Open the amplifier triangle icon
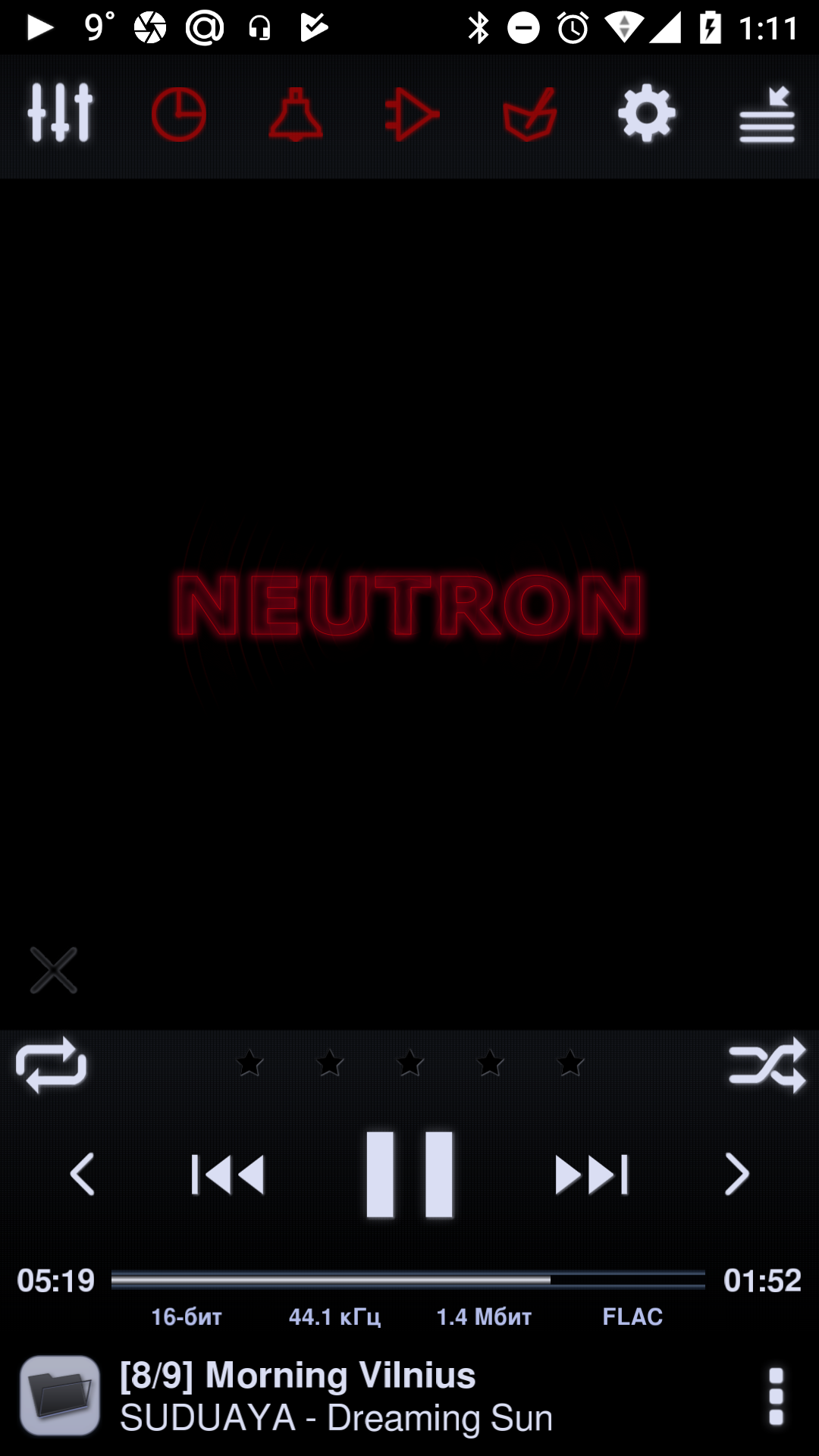 (x=412, y=115)
